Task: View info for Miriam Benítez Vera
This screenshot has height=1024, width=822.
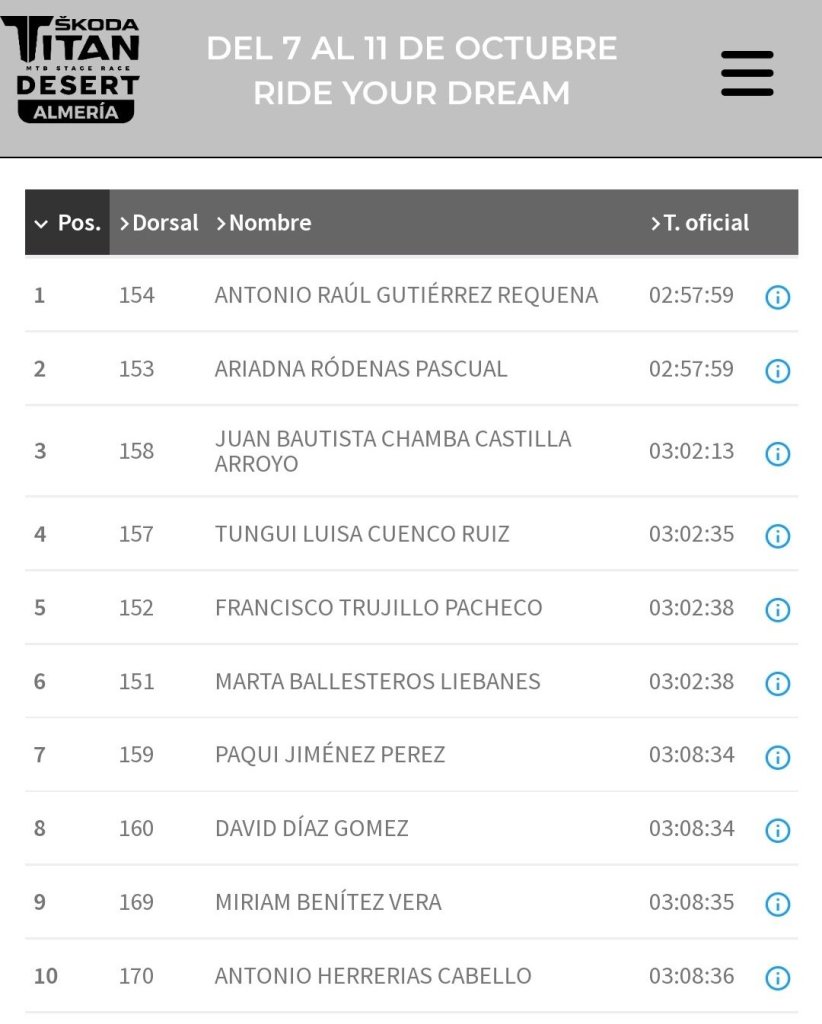Action: 777,904
